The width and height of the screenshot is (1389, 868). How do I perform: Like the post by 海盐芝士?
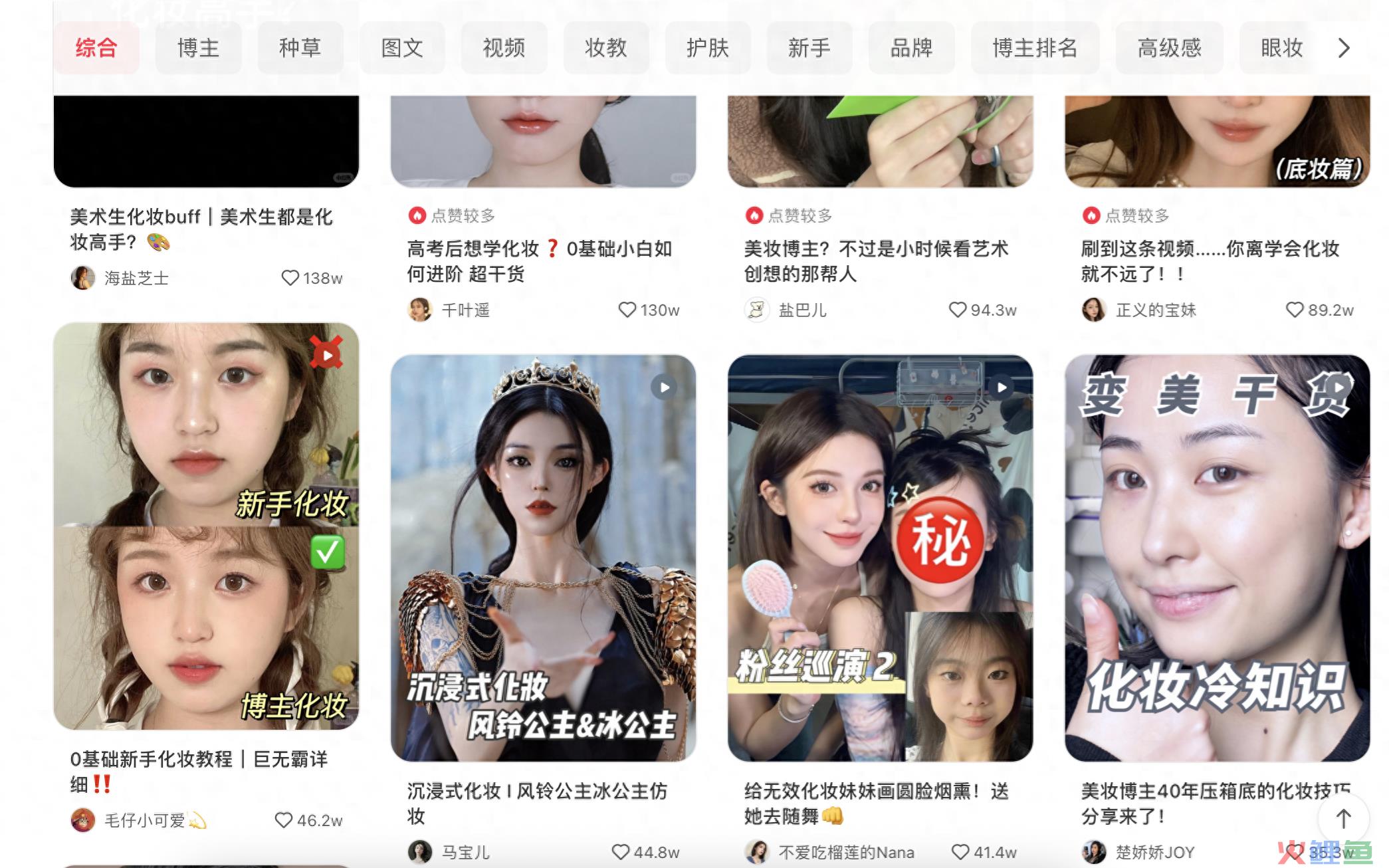[x=290, y=278]
